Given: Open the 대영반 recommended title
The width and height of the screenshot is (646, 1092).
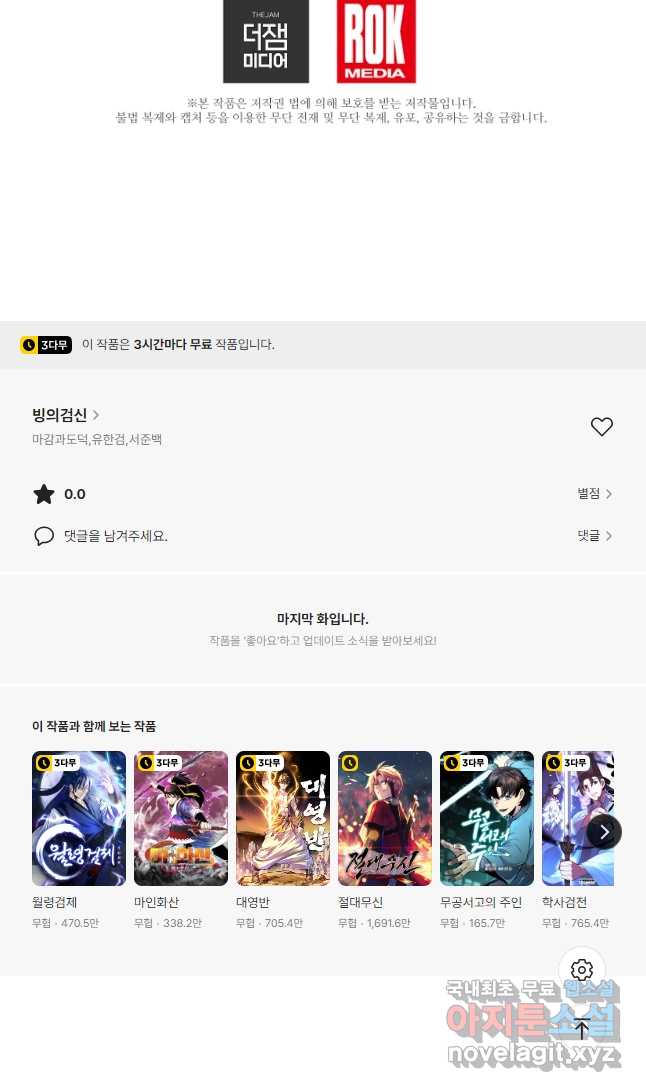Looking at the screenshot, I should [x=283, y=818].
